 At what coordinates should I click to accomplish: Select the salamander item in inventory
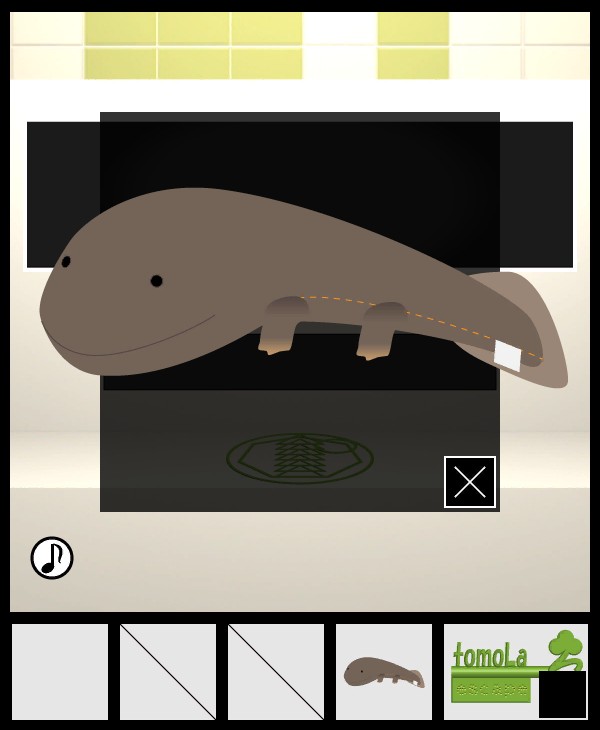click(384, 672)
